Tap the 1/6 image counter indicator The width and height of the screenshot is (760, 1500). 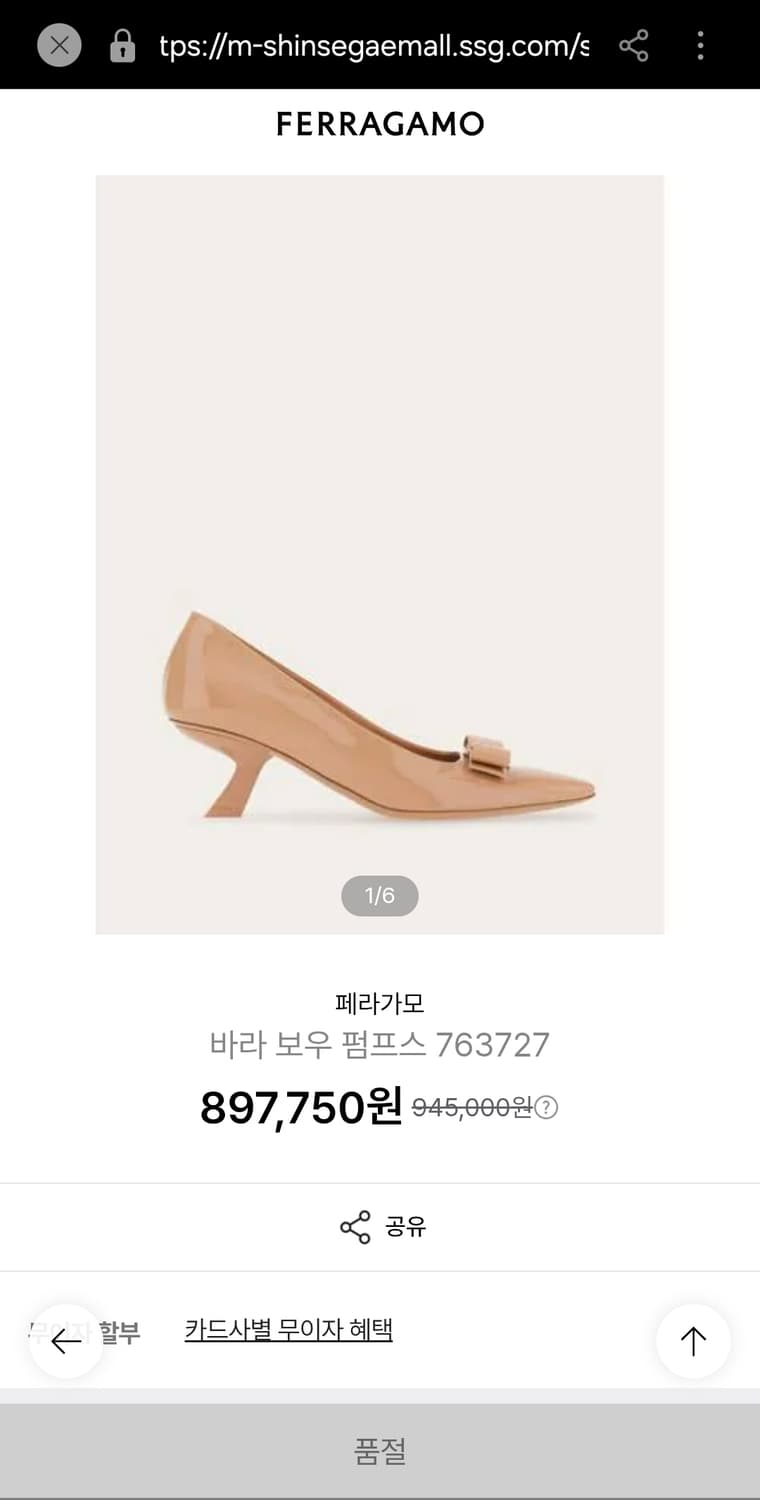pos(379,895)
